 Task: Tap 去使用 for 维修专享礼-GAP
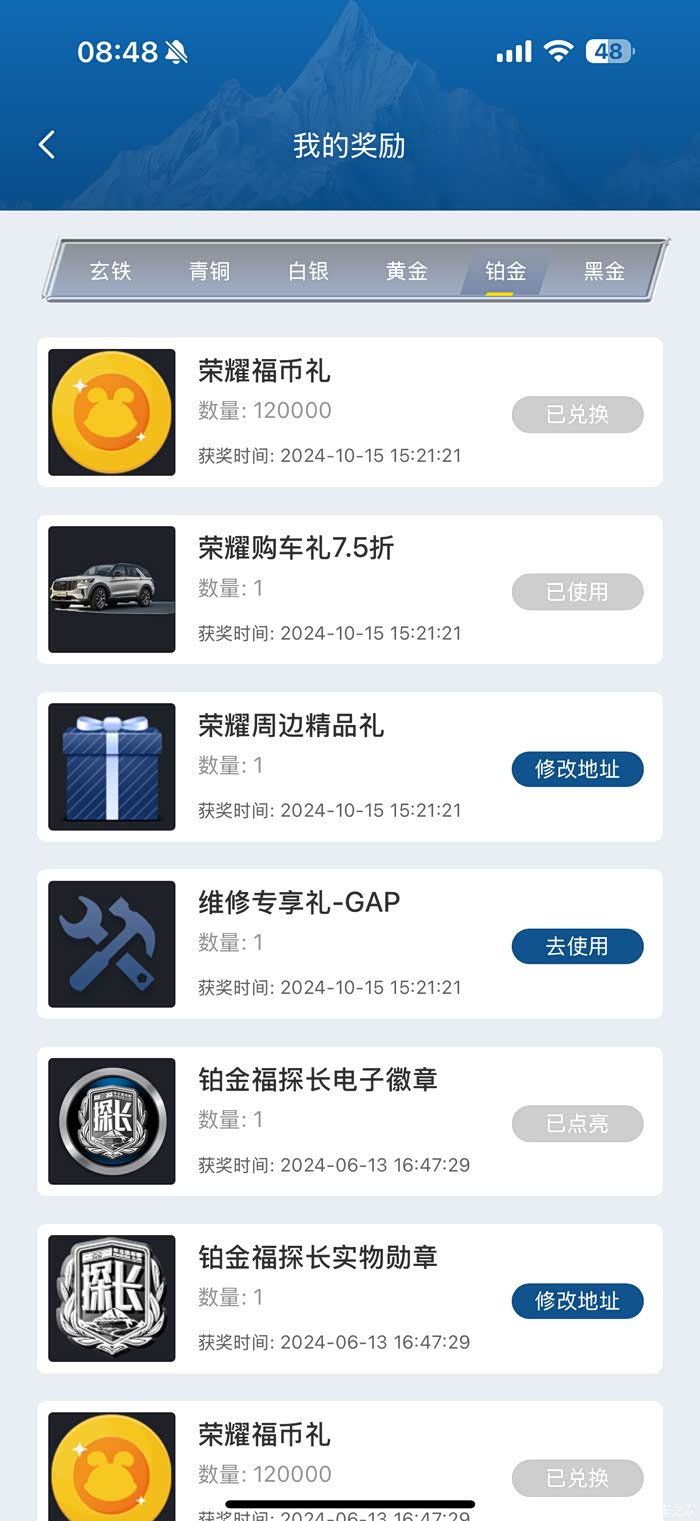click(577, 946)
